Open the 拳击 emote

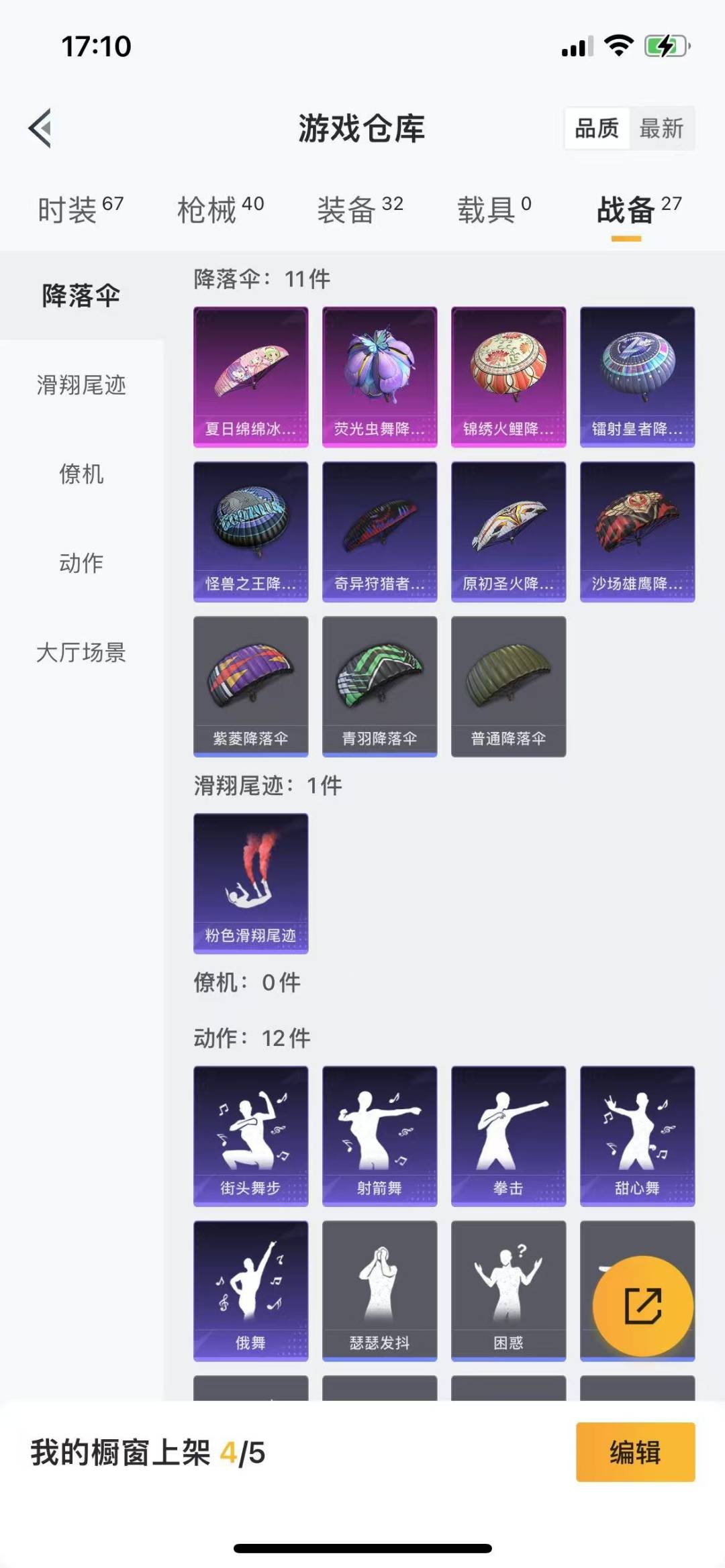(509, 1137)
